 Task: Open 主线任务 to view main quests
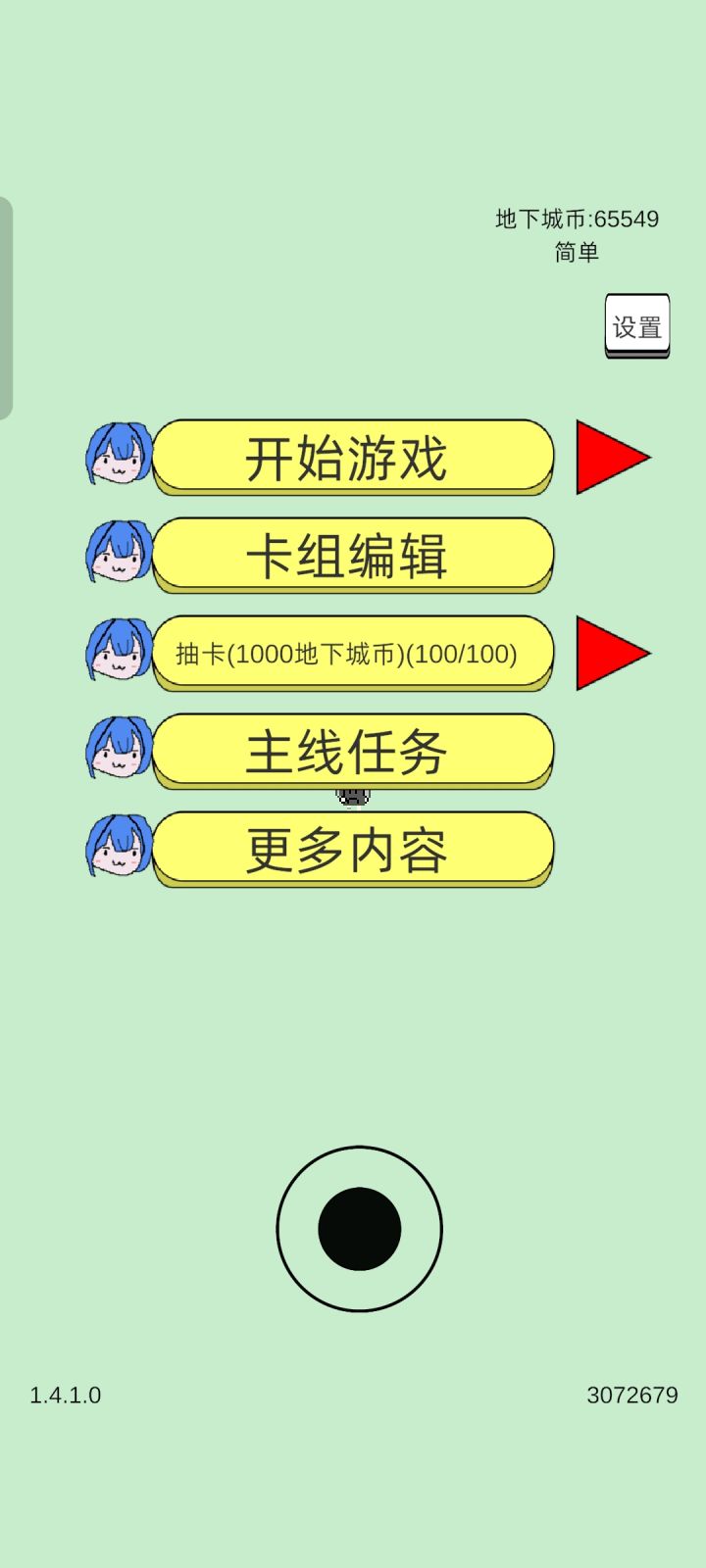tap(353, 751)
